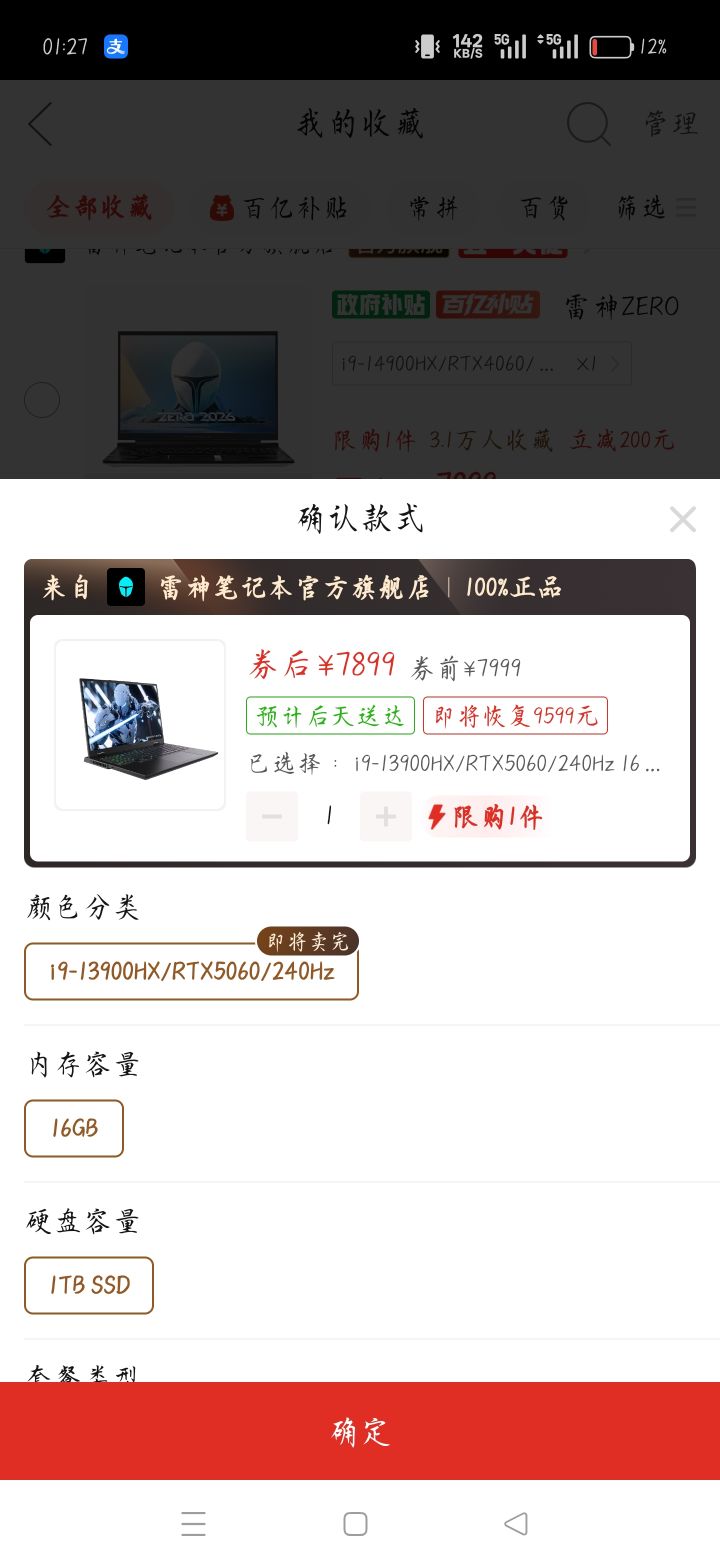This screenshot has height=1568, width=720.
Task: Increase quantity with the plus stepper
Action: click(385, 817)
